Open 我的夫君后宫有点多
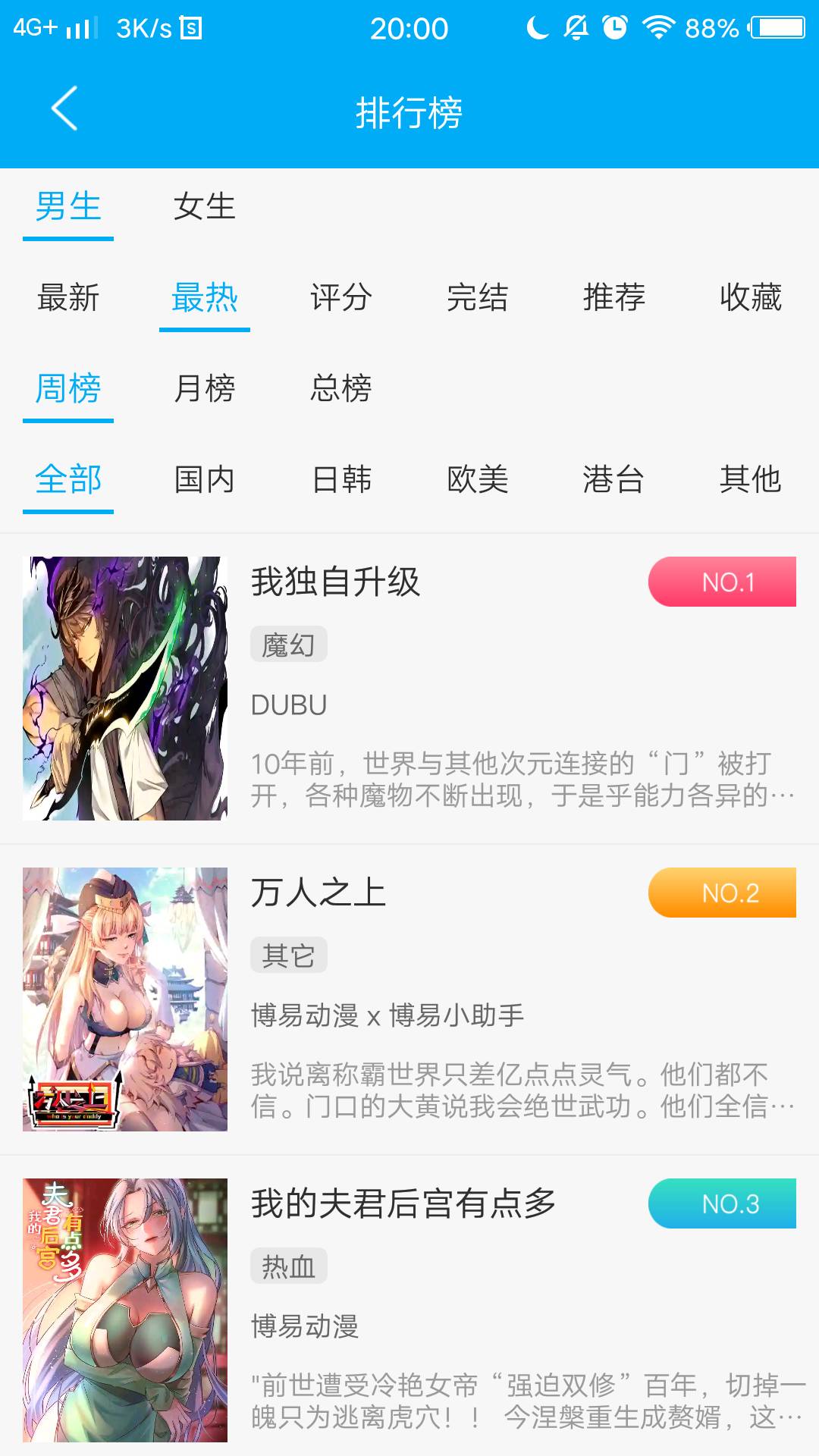Image resolution: width=819 pixels, height=1456 pixels. tap(403, 1204)
